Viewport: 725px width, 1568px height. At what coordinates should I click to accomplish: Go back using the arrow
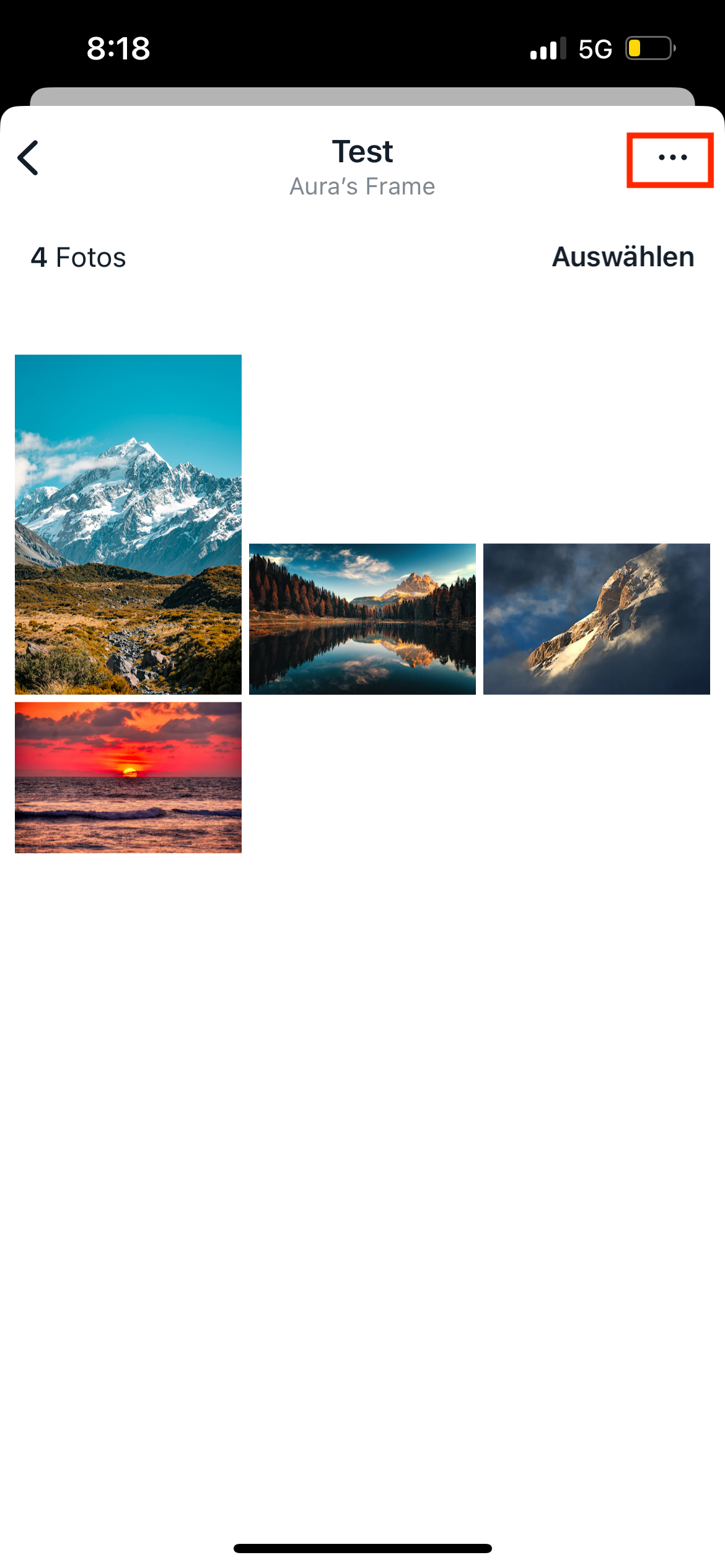[x=29, y=158]
